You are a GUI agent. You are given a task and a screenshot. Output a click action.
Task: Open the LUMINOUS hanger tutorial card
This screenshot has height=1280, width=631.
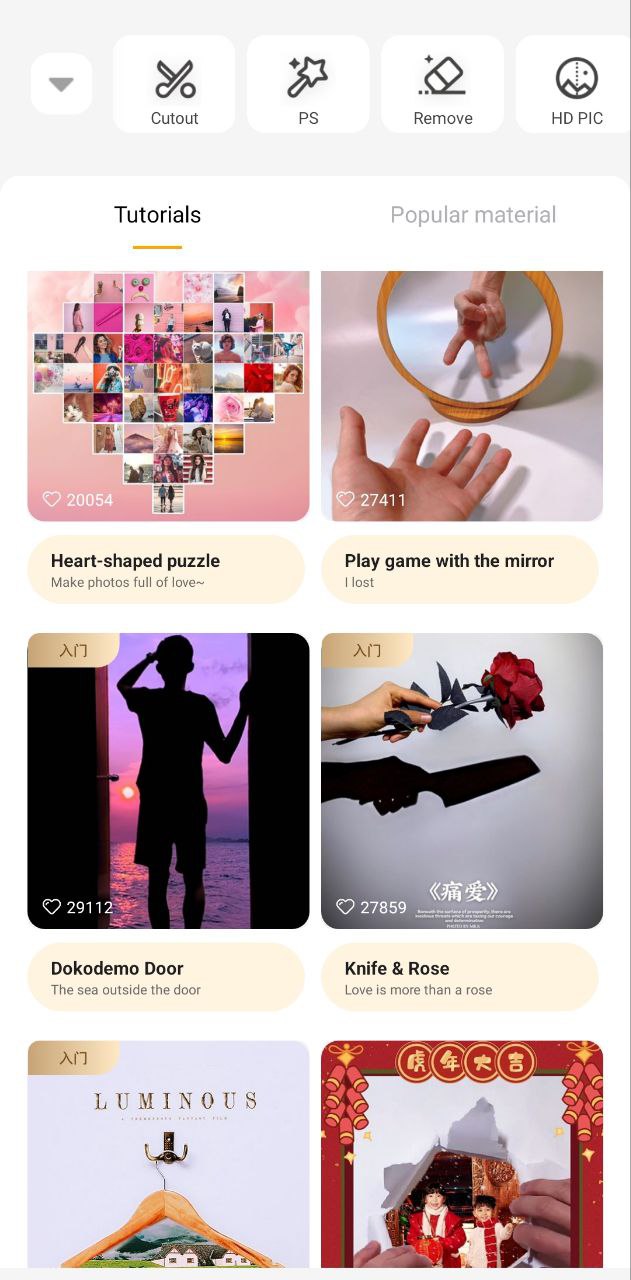click(x=168, y=1155)
